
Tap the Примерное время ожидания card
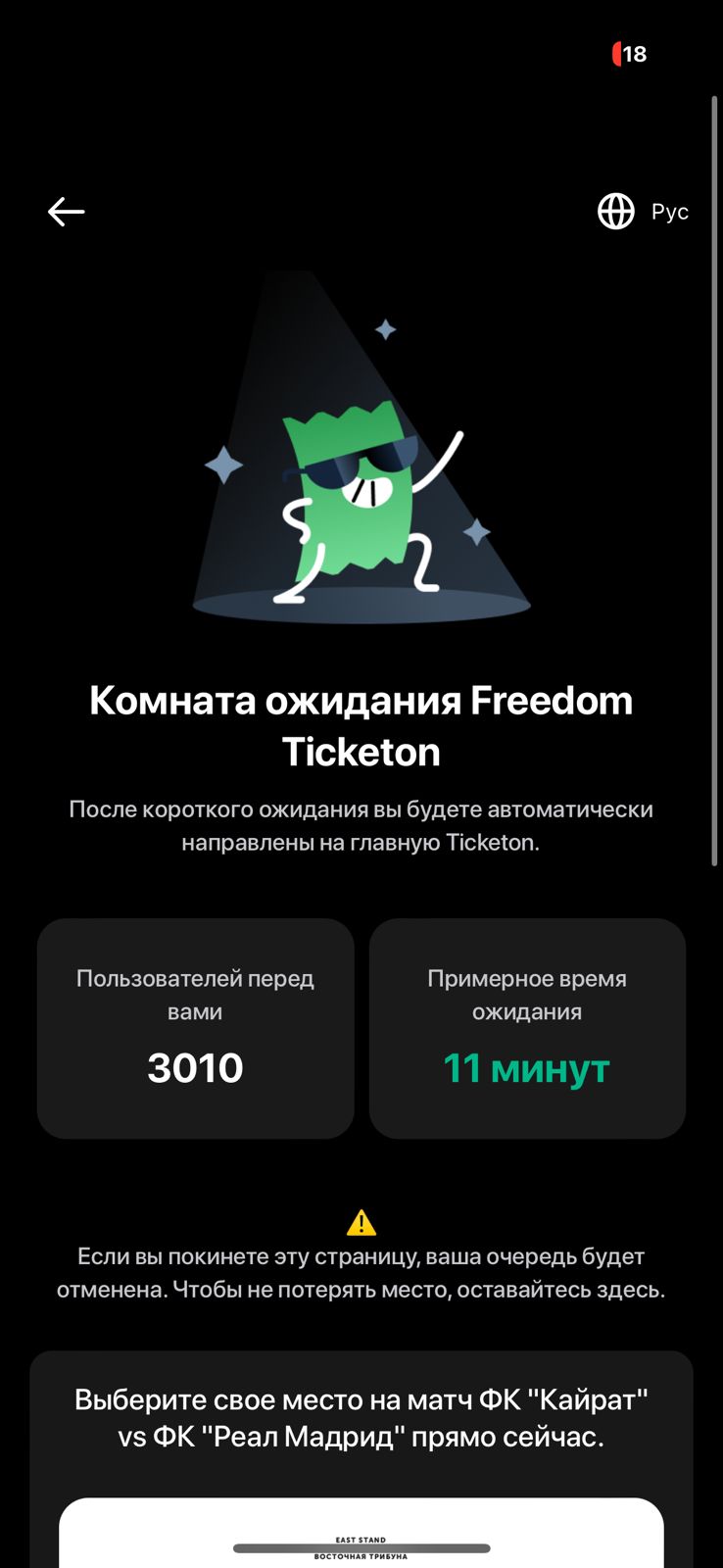[527, 1027]
